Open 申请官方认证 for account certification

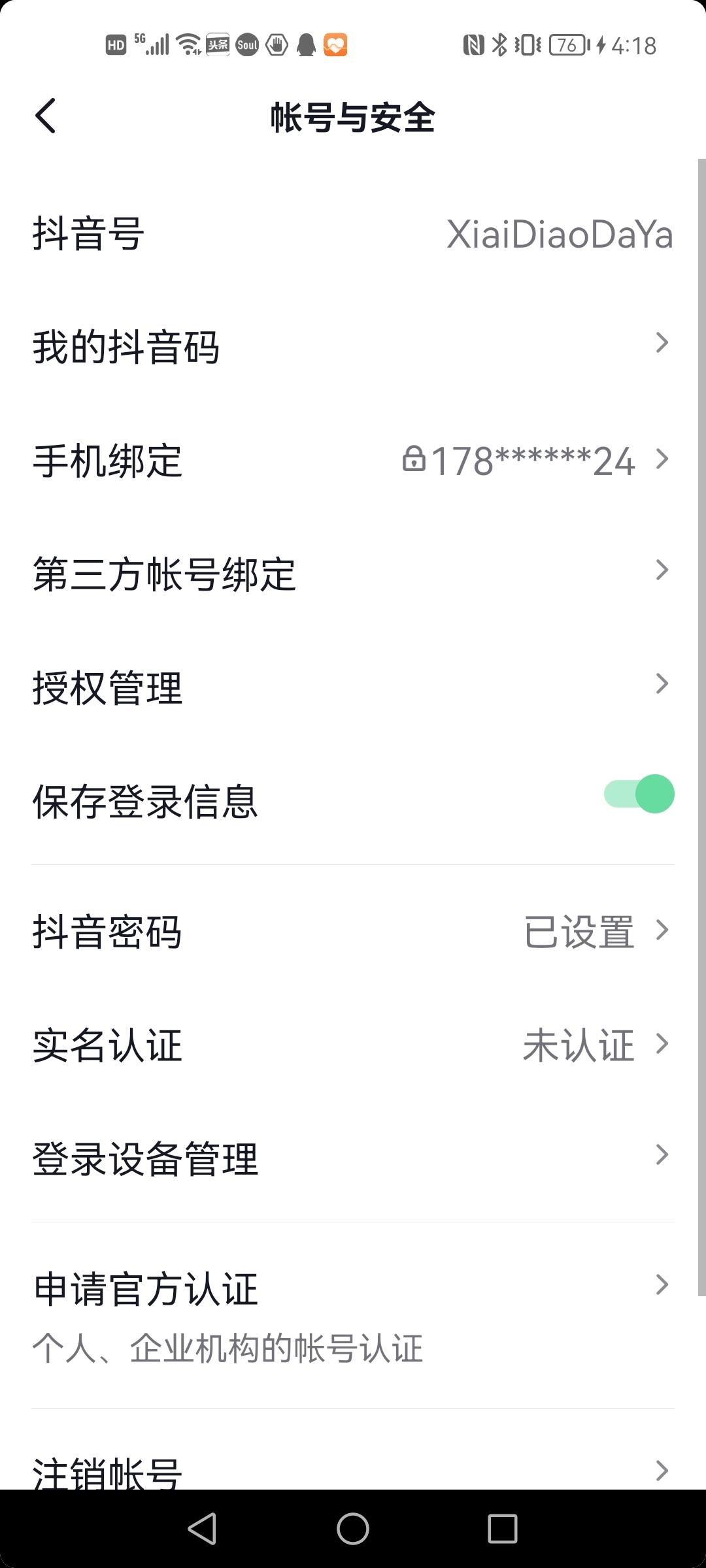click(353, 1287)
